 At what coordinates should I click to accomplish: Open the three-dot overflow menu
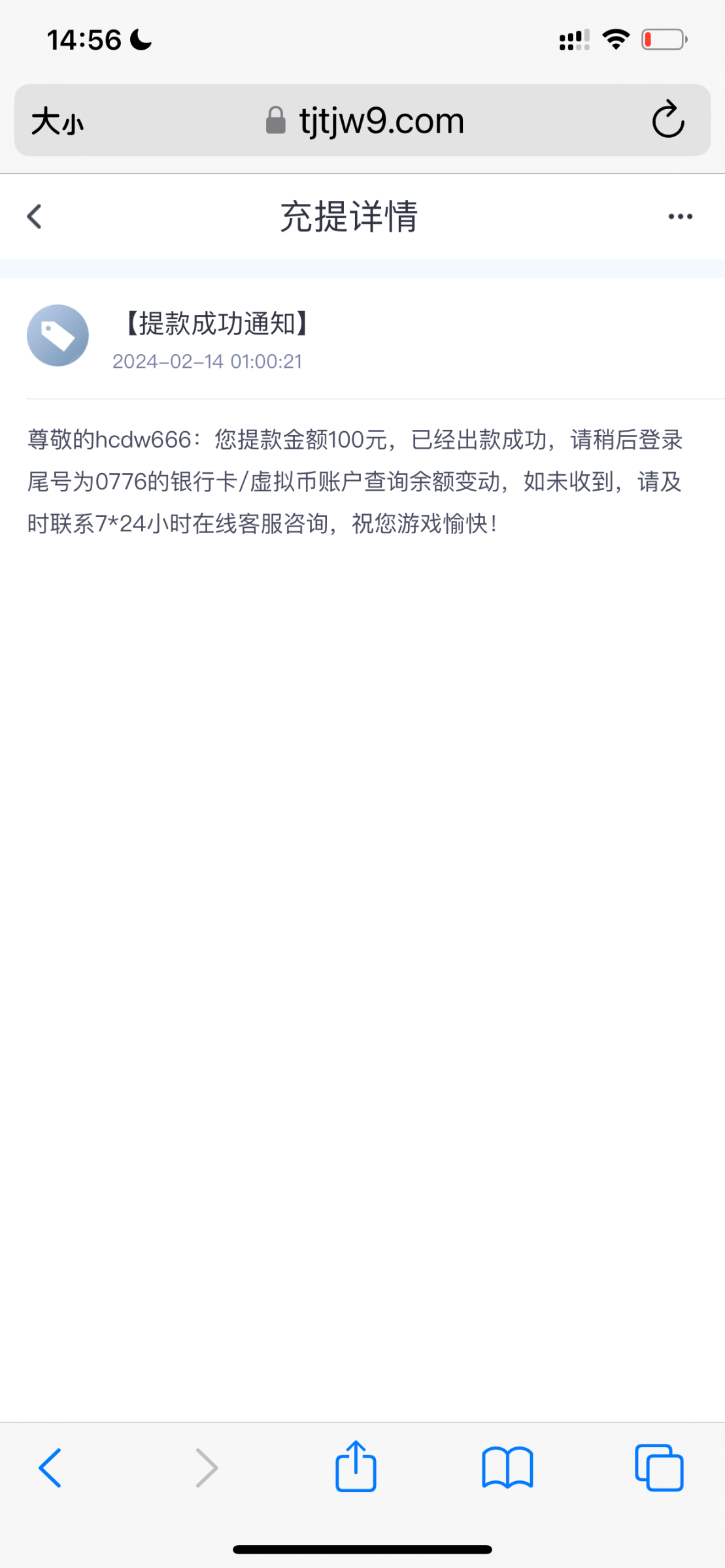click(x=680, y=216)
